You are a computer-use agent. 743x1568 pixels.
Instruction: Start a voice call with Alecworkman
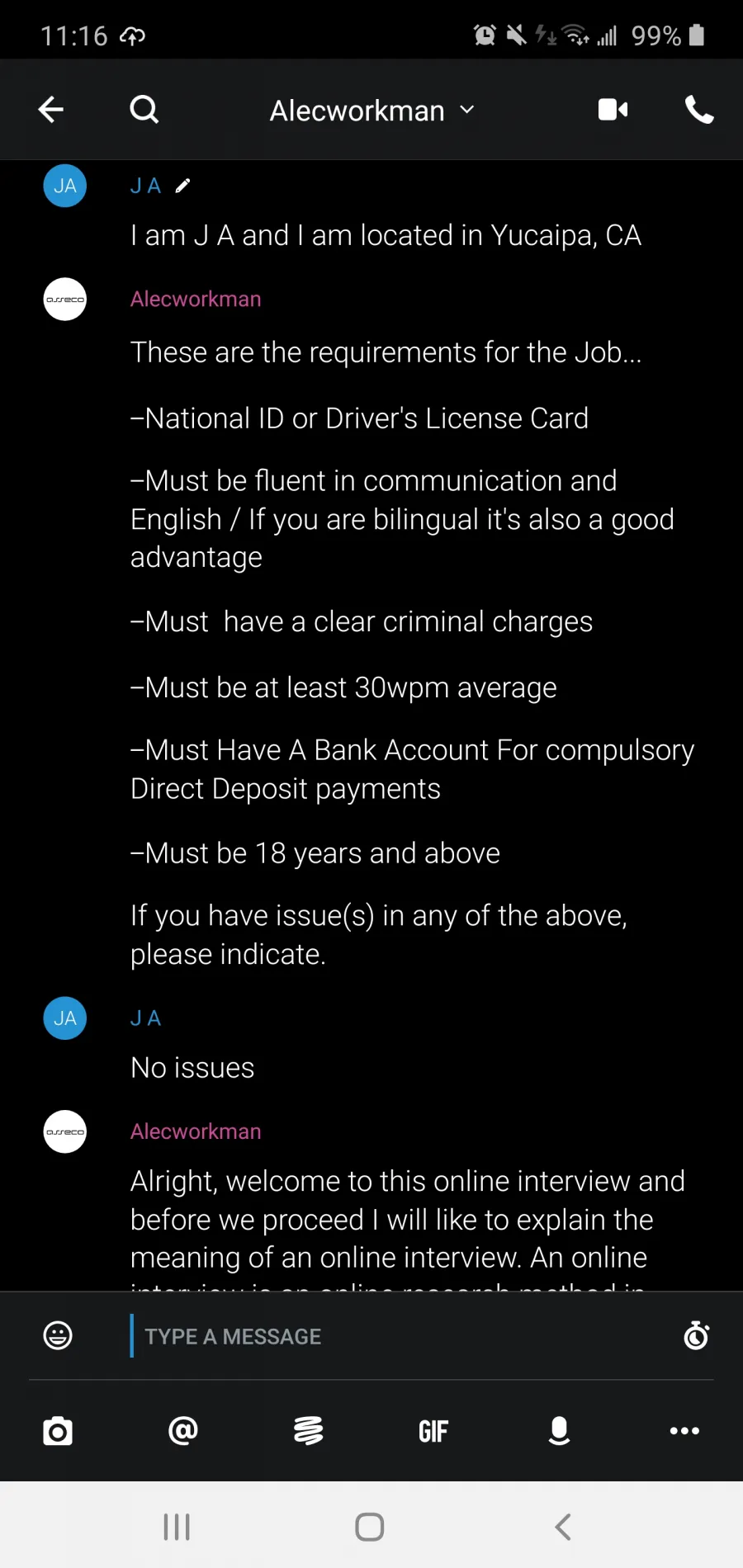pos(699,110)
